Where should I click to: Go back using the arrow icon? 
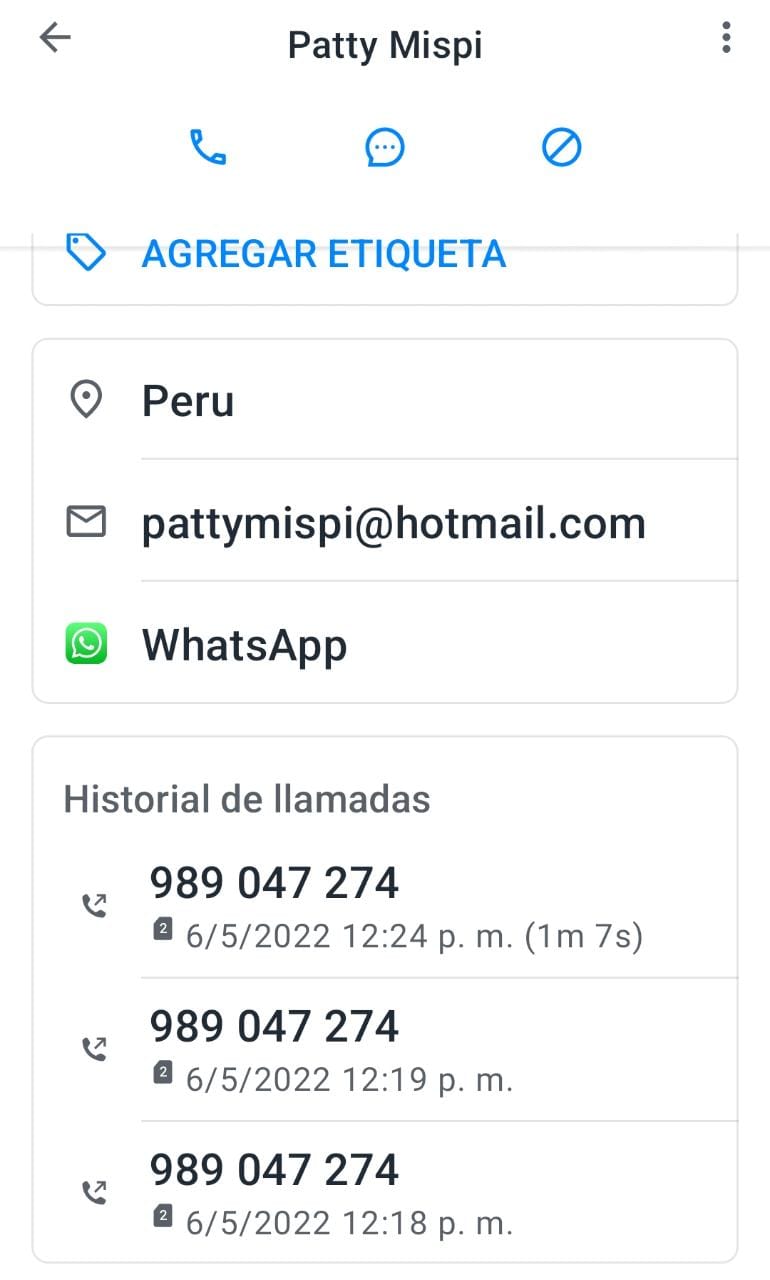click(x=55, y=39)
